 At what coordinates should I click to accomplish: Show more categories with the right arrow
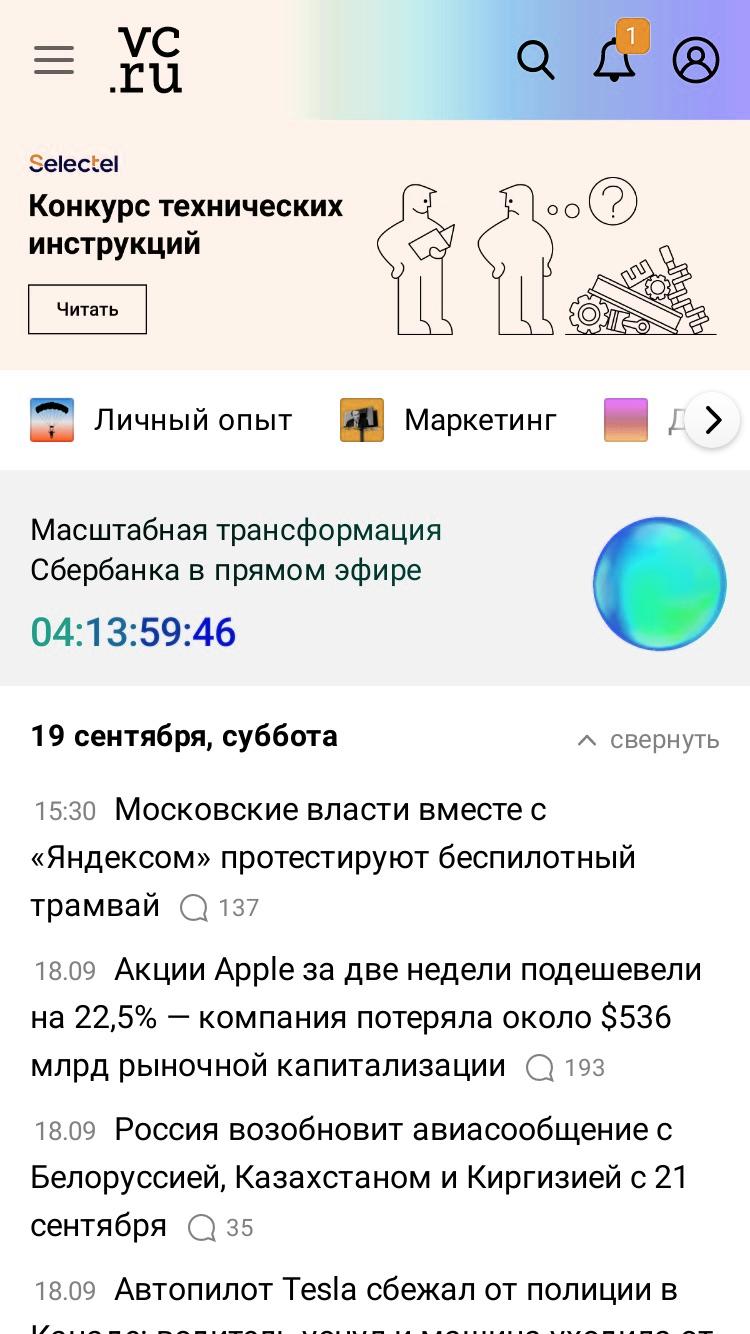pyautogui.click(x=713, y=420)
